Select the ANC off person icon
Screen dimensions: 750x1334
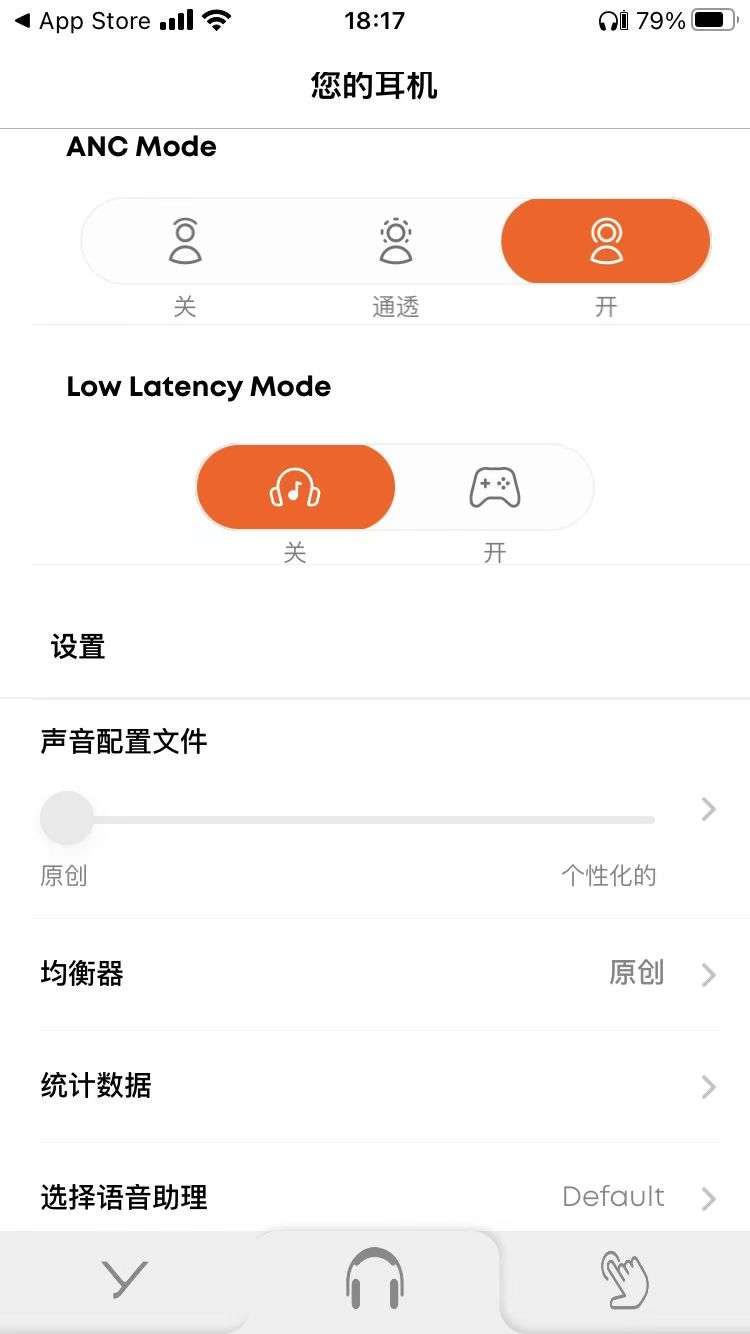coord(184,240)
